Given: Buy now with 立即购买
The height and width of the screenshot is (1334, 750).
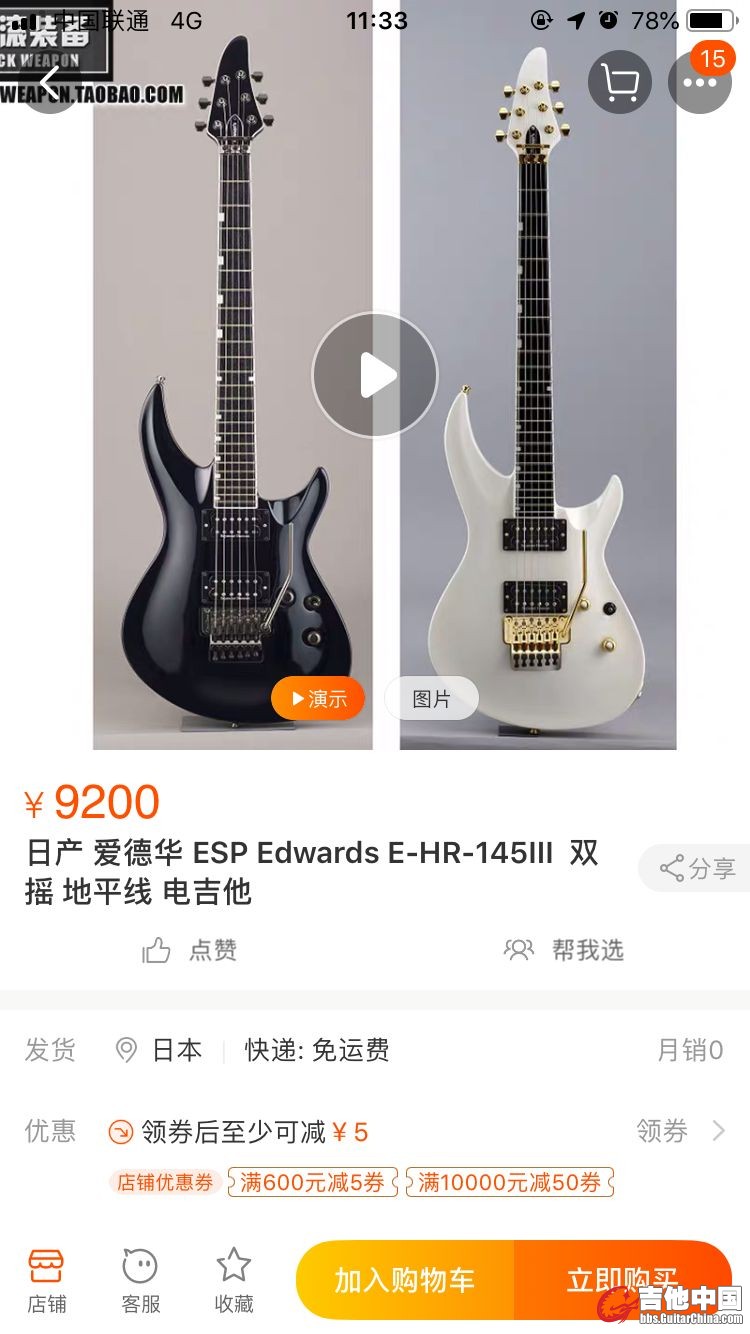Looking at the screenshot, I should [x=620, y=1280].
